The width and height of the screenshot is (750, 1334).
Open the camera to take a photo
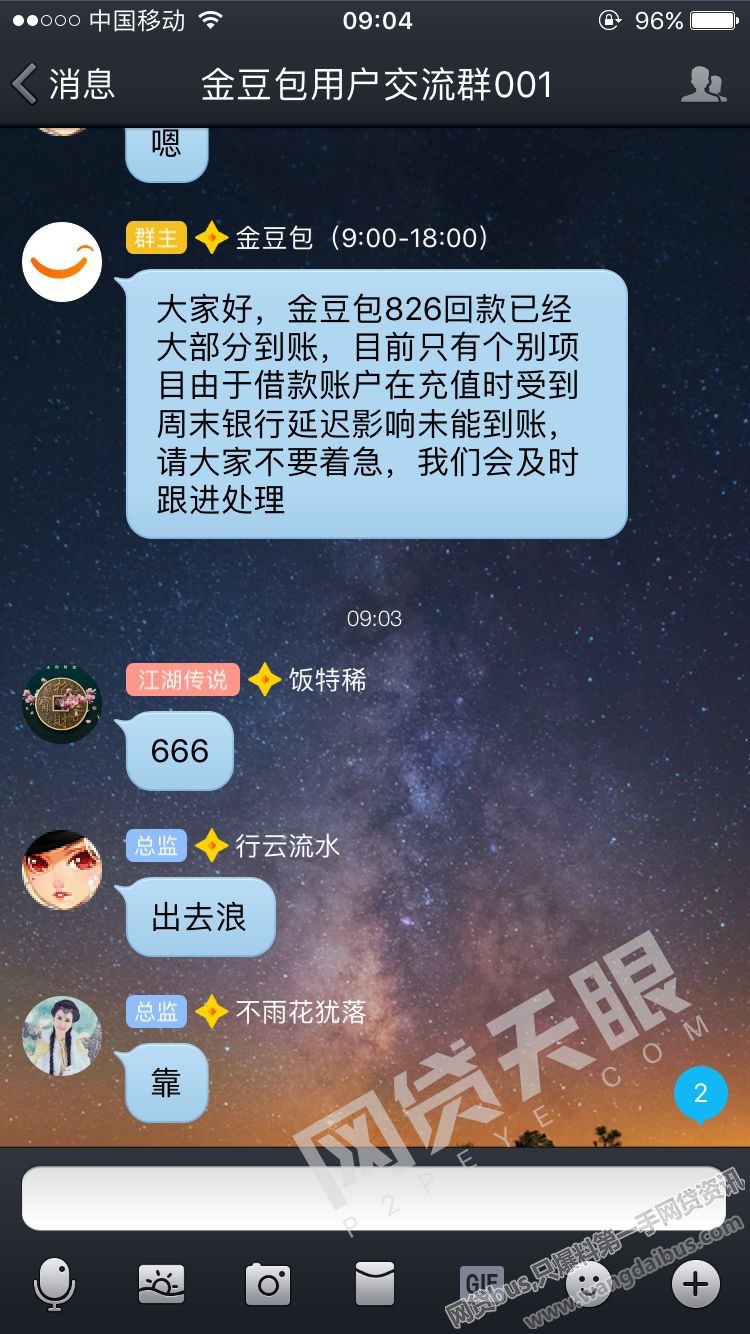pyautogui.click(x=267, y=1283)
